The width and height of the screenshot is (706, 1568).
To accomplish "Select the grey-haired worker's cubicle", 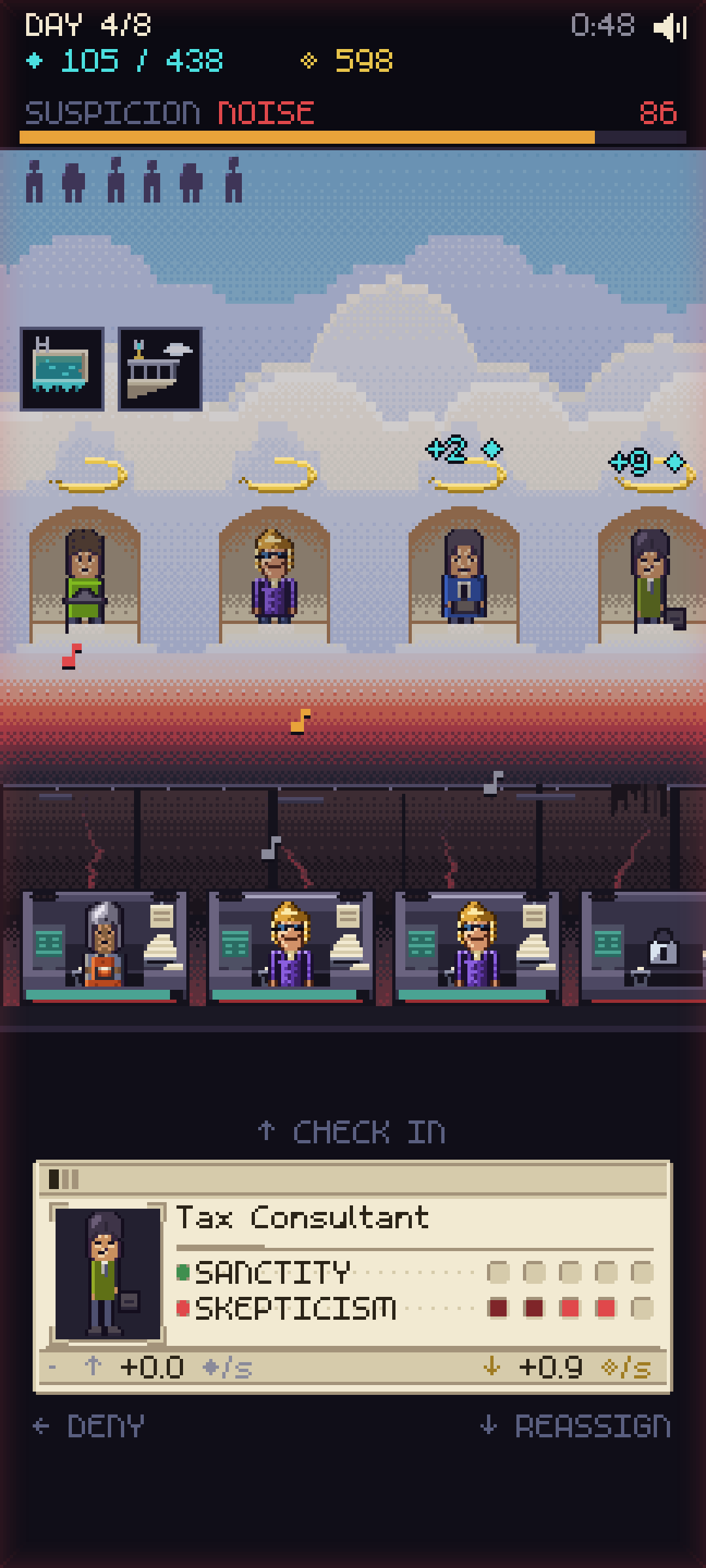I will click(x=105, y=947).
